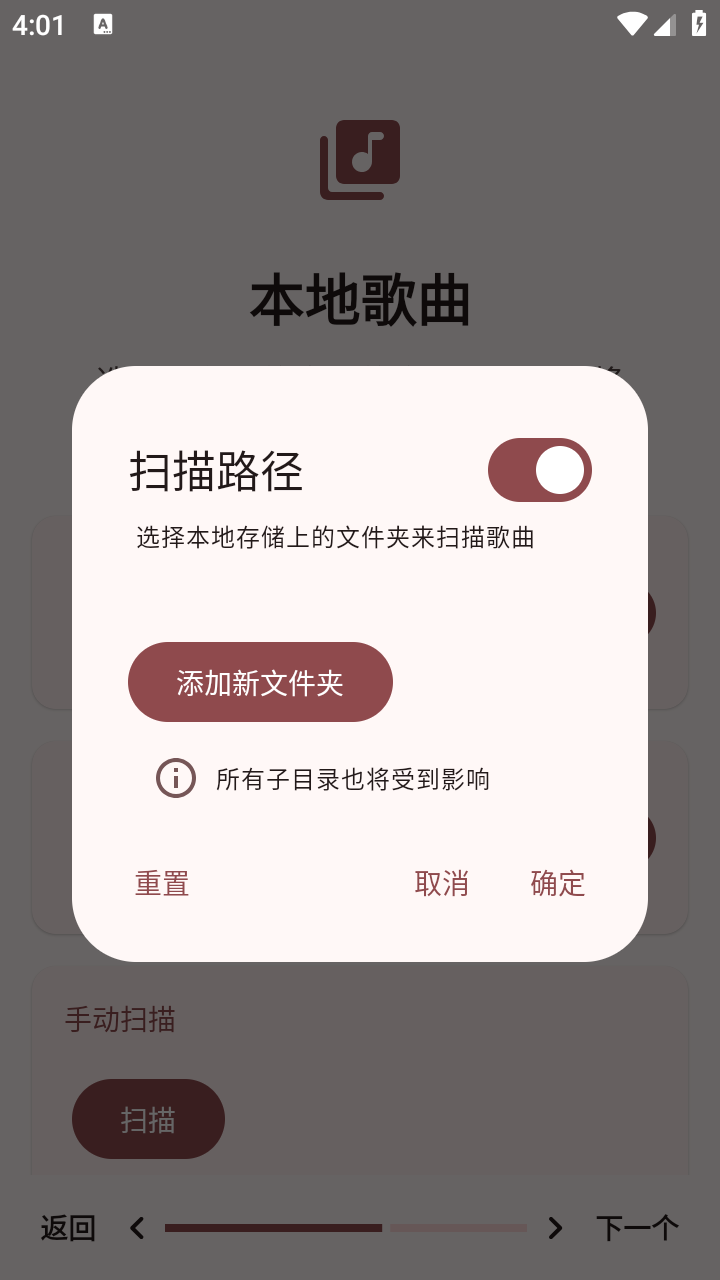The height and width of the screenshot is (1280, 720).
Task: Click the left chevron arrow near 返回
Action: pyautogui.click(x=136, y=1227)
